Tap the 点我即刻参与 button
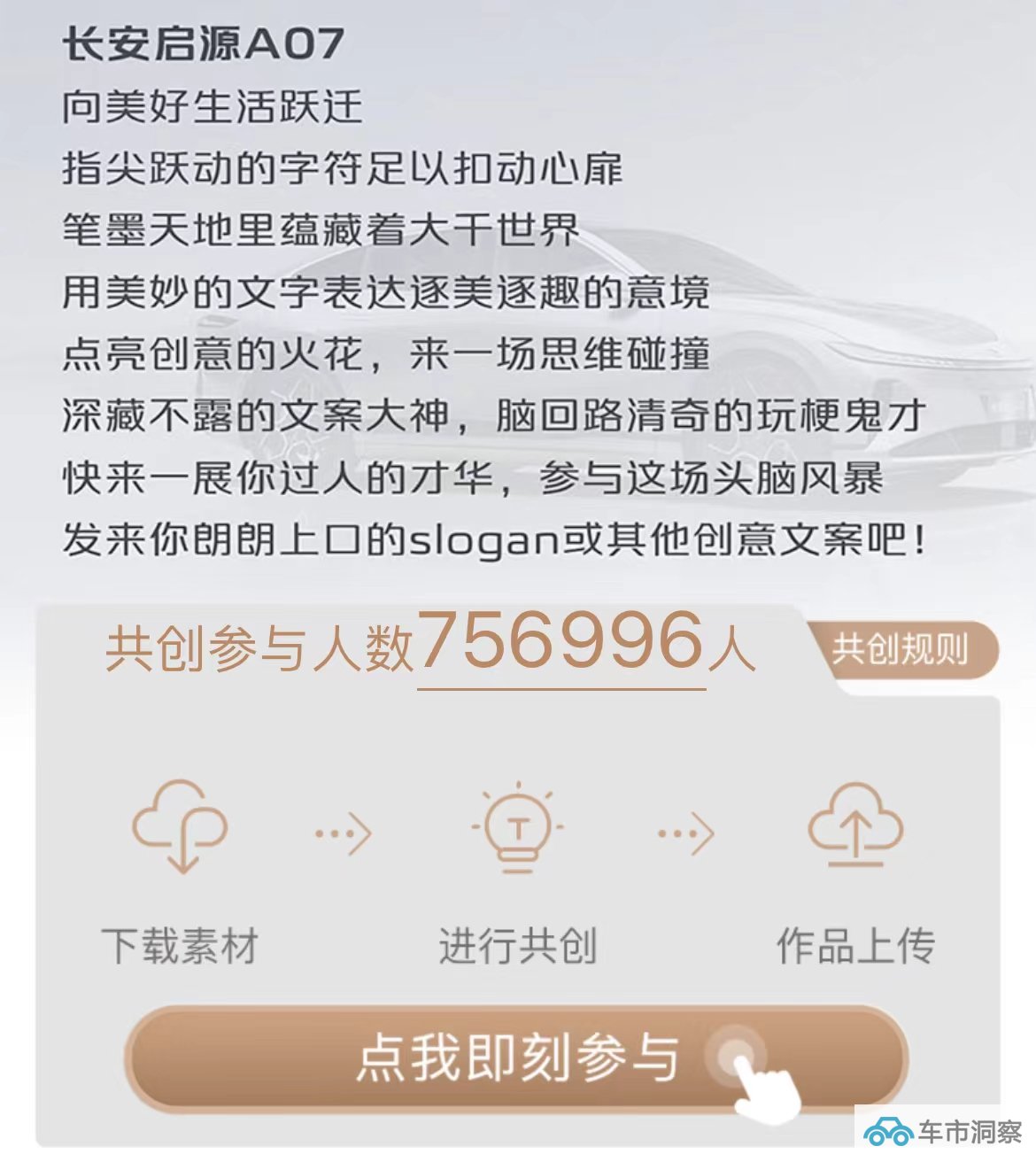The width and height of the screenshot is (1036, 1162). 516,1057
